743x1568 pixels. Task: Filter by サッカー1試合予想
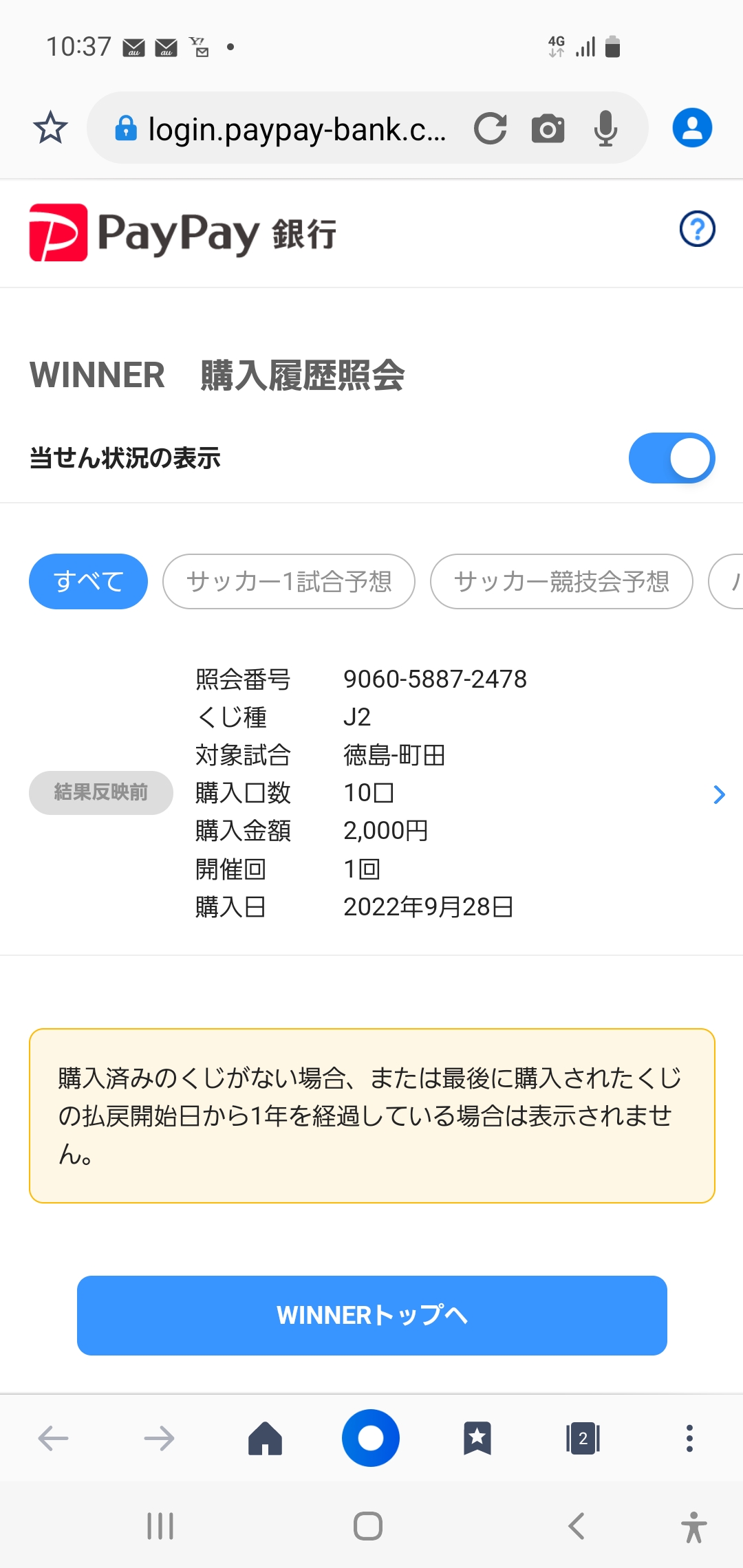(289, 581)
